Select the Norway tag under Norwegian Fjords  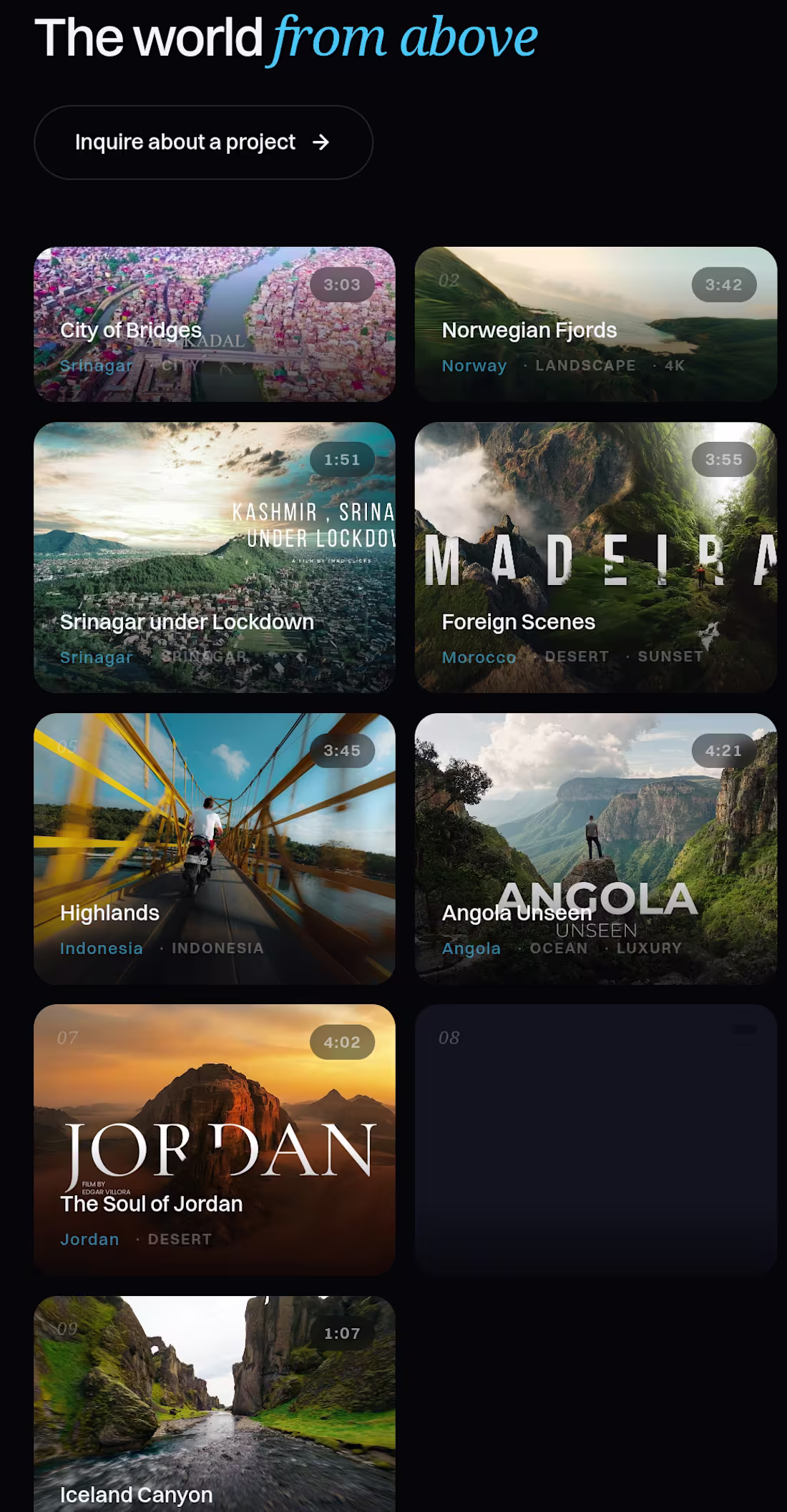coord(474,365)
